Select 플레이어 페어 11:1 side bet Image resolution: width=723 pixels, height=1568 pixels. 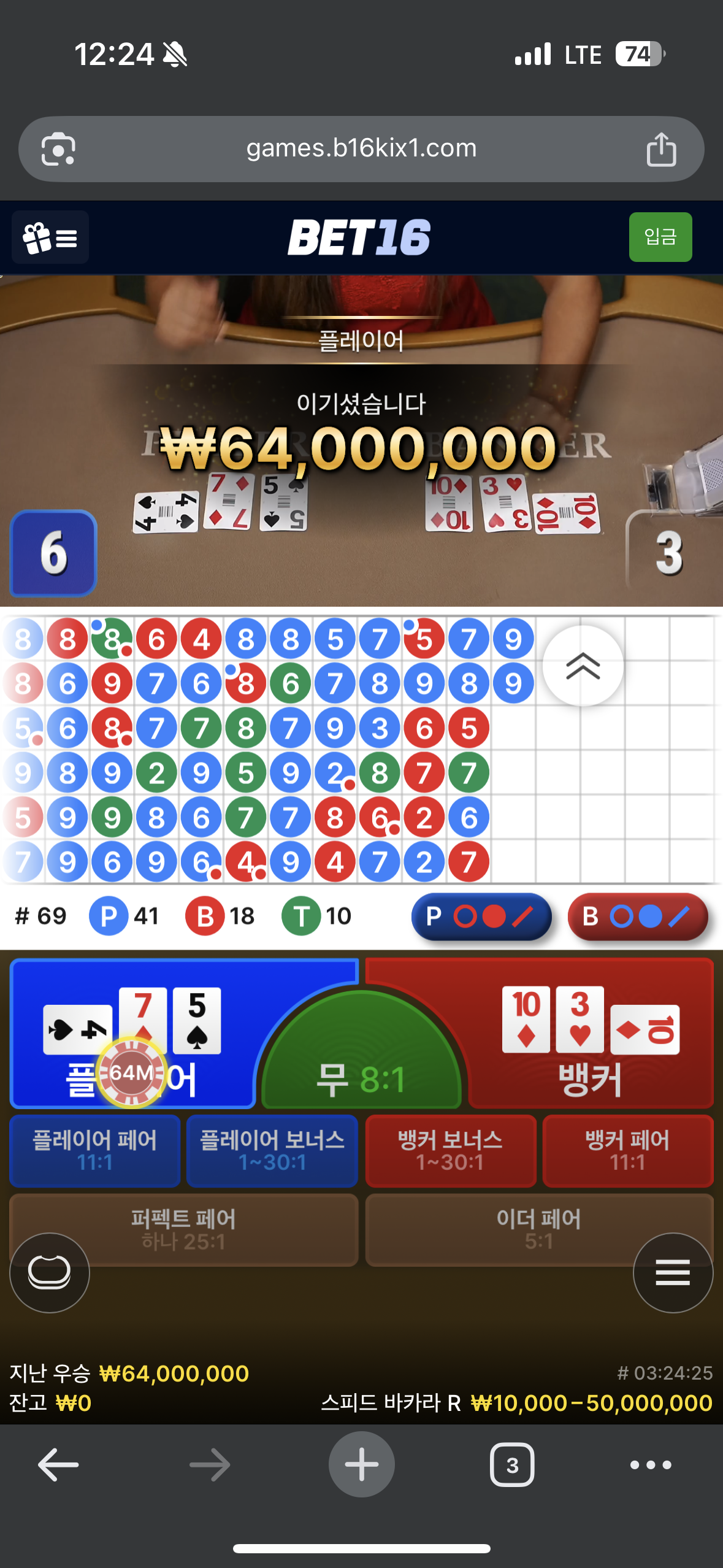[x=95, y=1150]
